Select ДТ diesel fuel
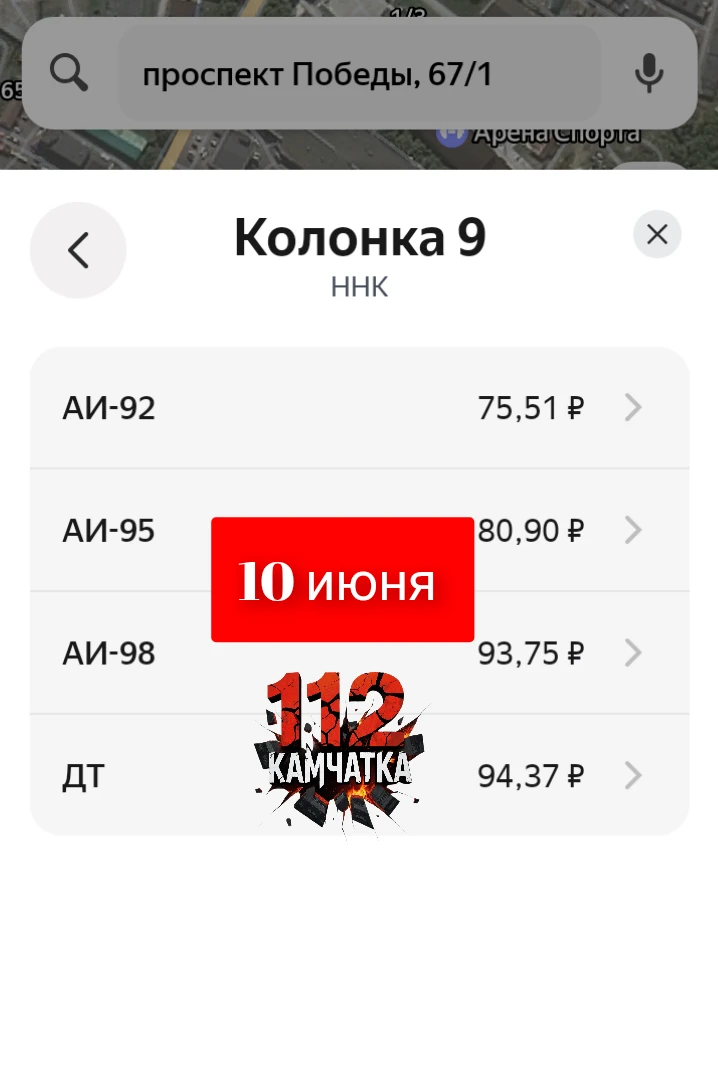Screen dimensions: 718x1074 360,775
